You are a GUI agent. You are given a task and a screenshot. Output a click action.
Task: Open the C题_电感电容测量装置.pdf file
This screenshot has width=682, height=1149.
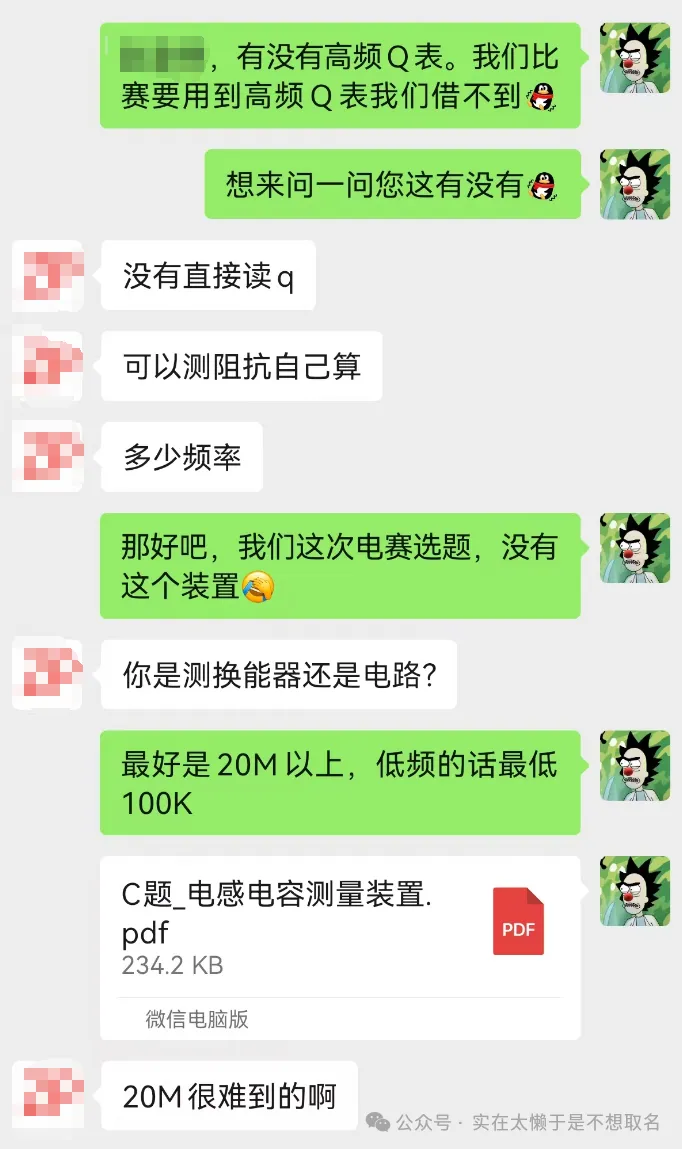pos(340,925)
